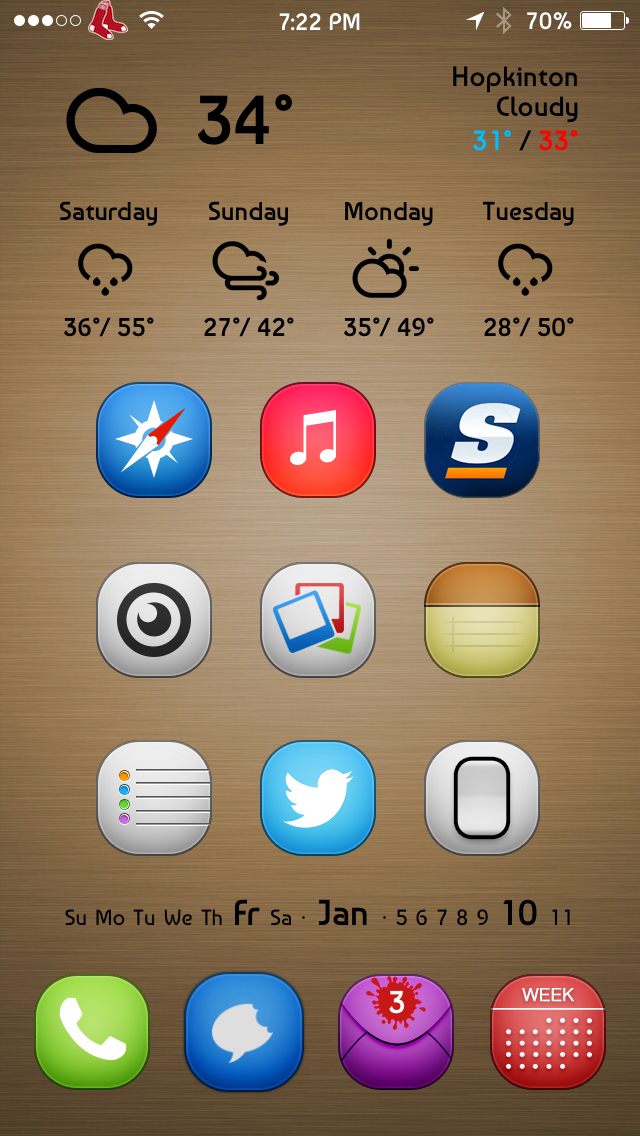Open the Hopkinton weather widget
Viewport: 640px width, 1136px height.
(x=323, y=203)
